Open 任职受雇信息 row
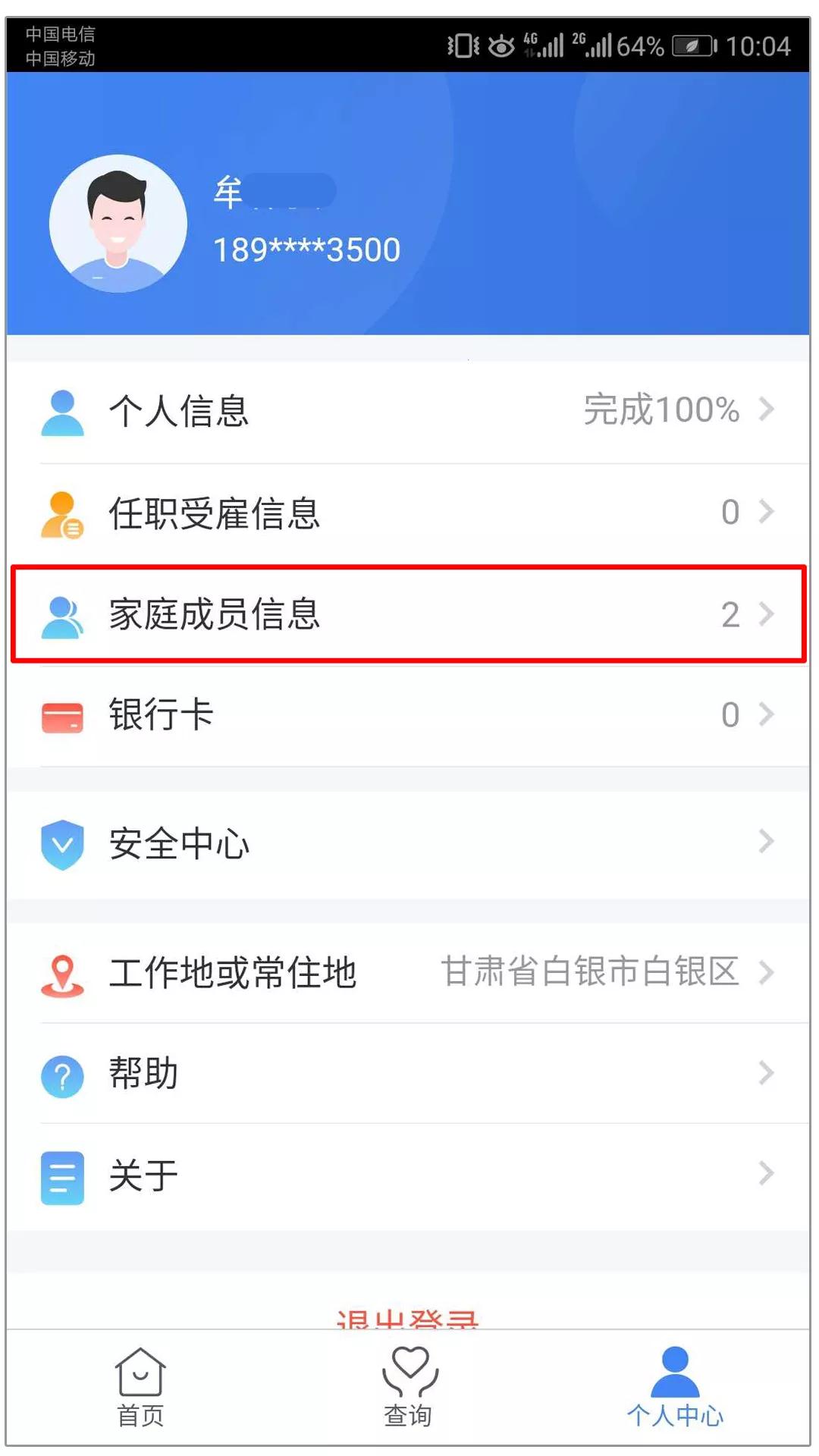The width and height of the screenshot is (819, 1456). (x=408, y=513)
